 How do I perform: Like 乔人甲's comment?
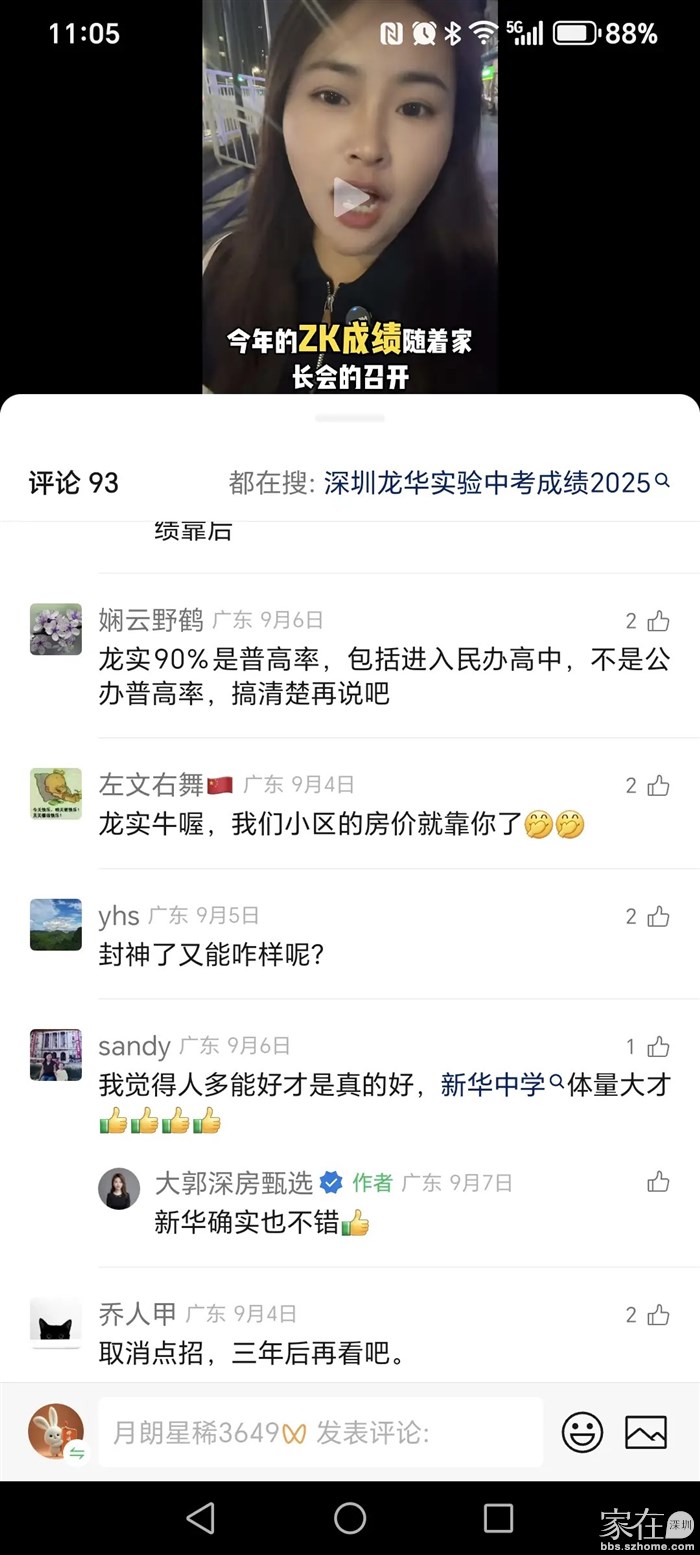(657, 1314)
